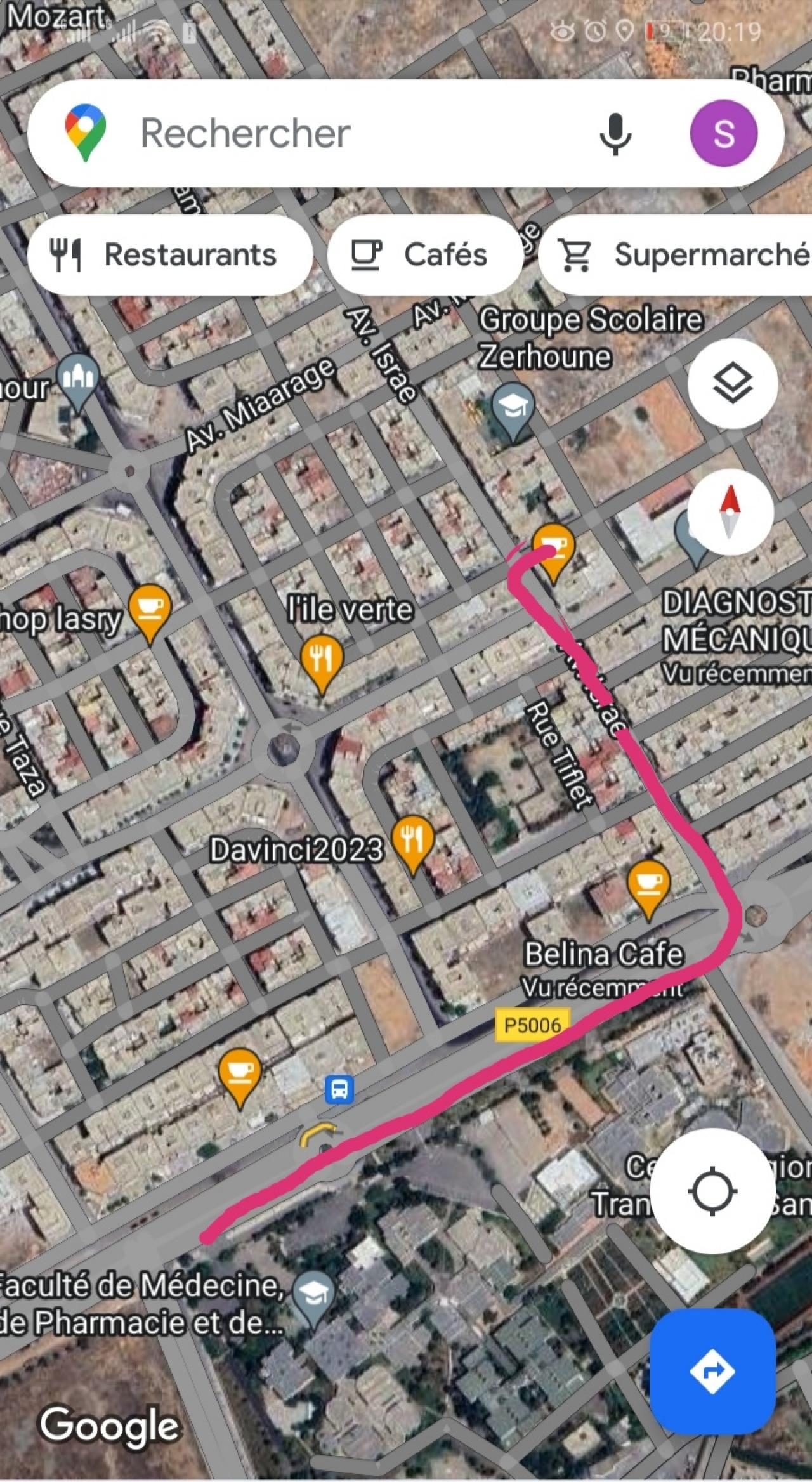The height and width of the screenshot is (1482, 812).
Task: Center the map on my location
Action: point(712,1191)
